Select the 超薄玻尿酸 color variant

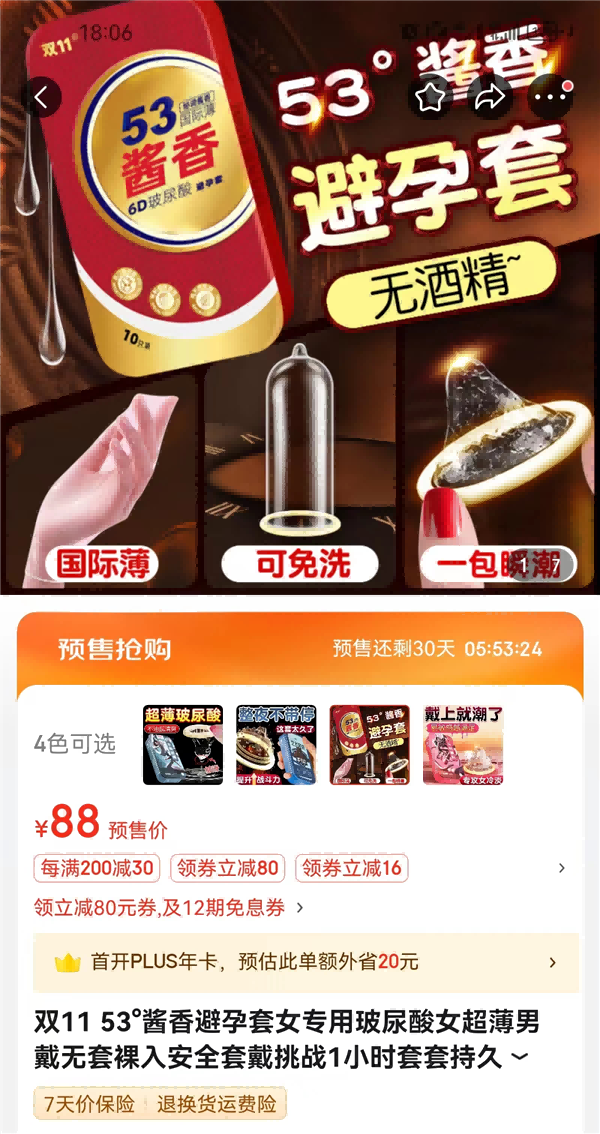pos(183,744)
